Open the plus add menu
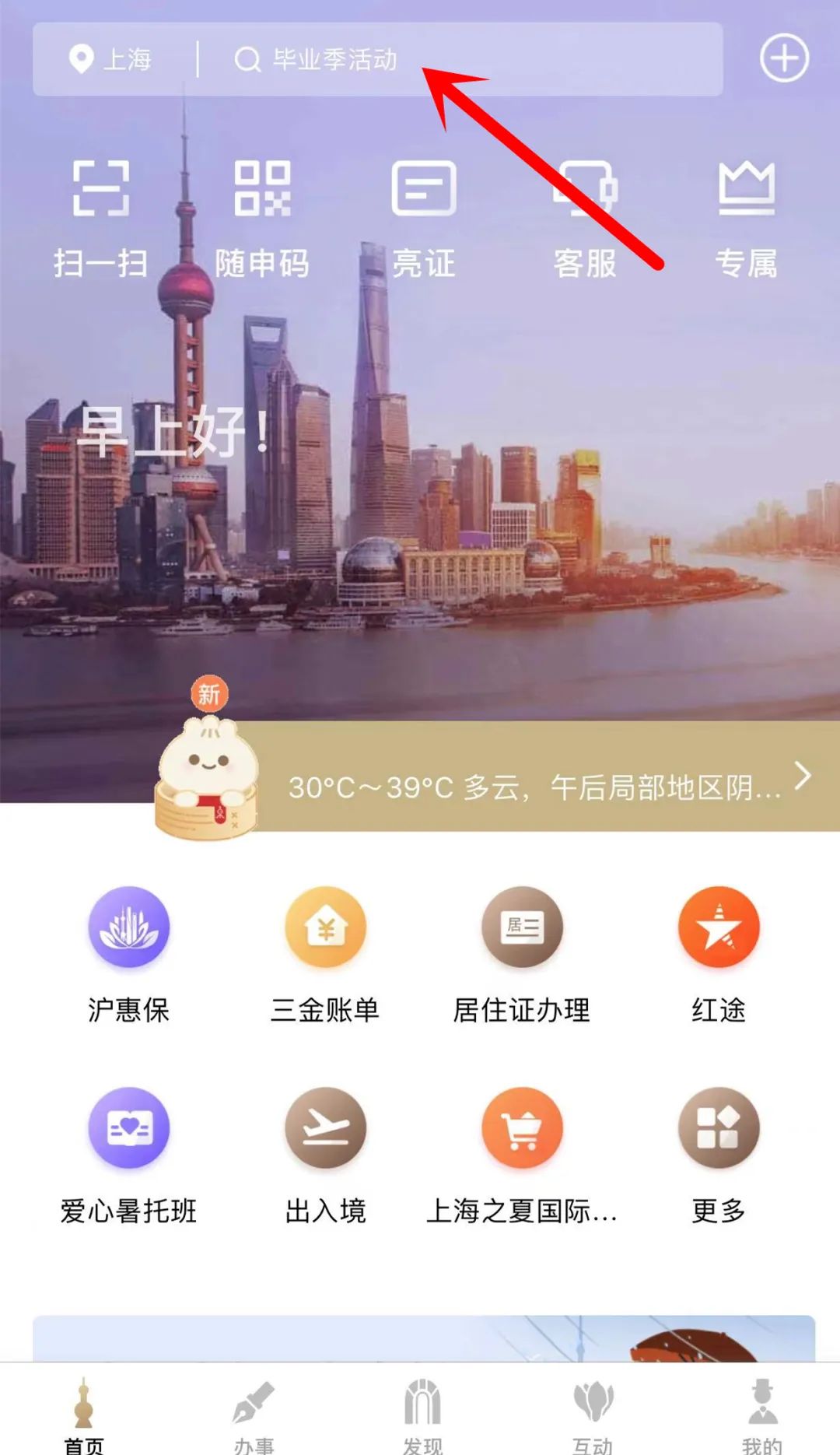This screenshot has height=1455, width=840. (784, 58)
